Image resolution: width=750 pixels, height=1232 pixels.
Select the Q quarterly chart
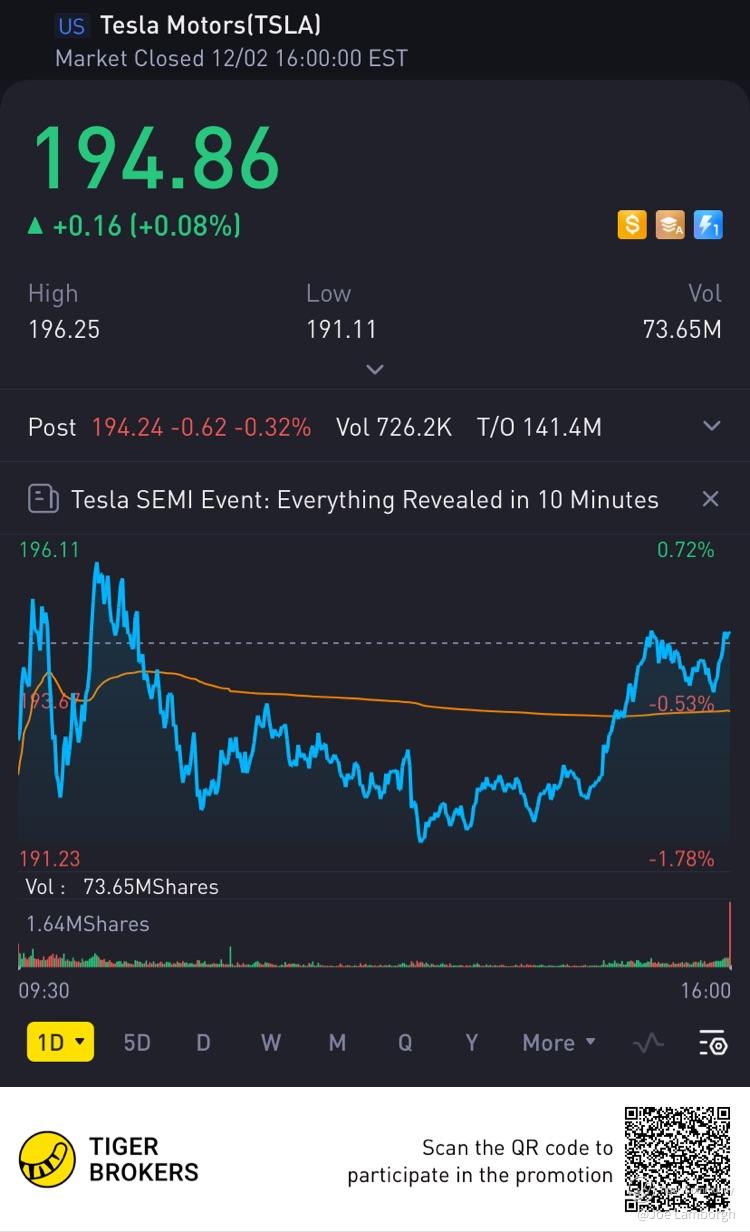405,1042
